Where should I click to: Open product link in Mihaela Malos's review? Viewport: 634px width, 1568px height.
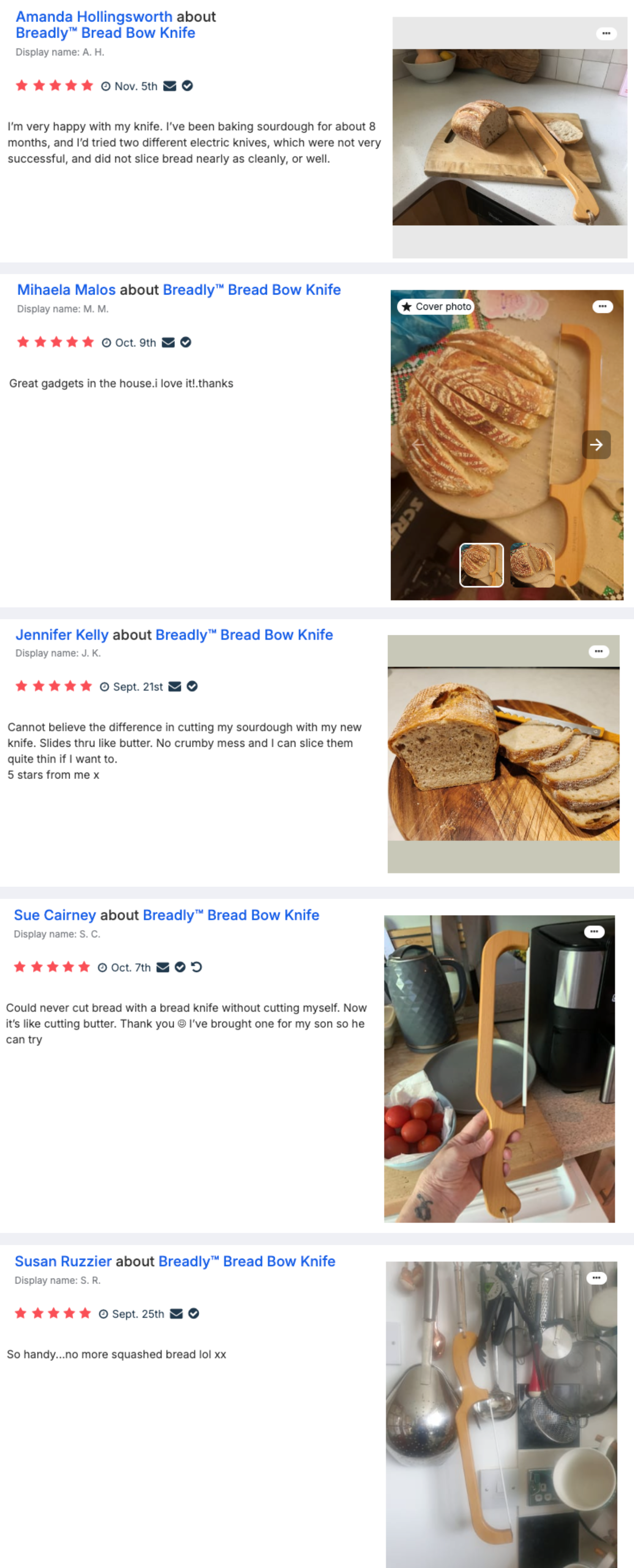tap(251, 290)
